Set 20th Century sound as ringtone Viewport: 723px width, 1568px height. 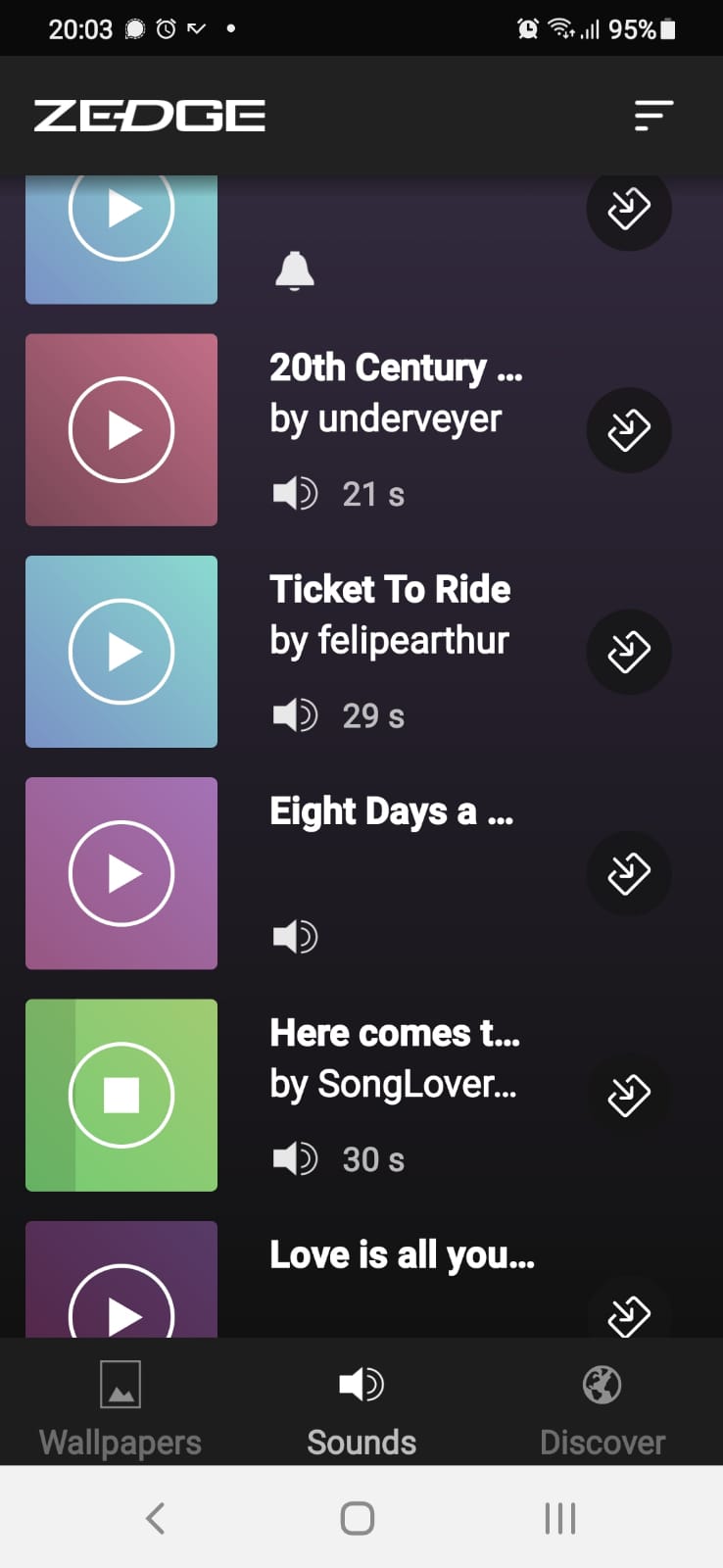[x=628, y=430]
